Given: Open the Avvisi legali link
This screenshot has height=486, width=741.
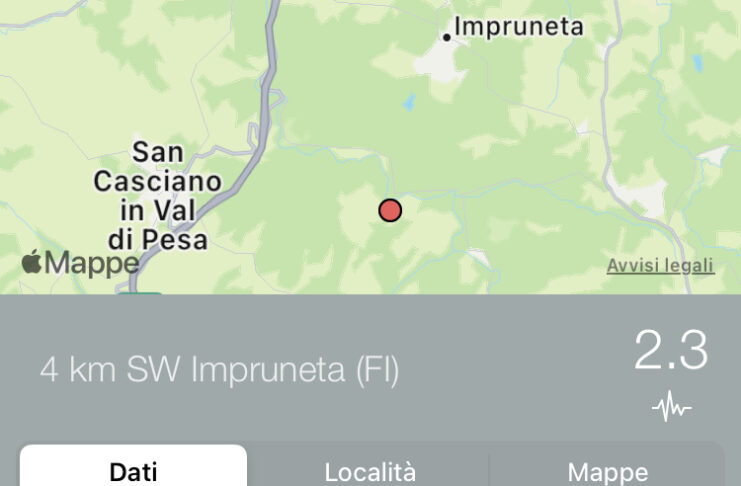Looking at the screenshot, I should click(x=660, y=266).
